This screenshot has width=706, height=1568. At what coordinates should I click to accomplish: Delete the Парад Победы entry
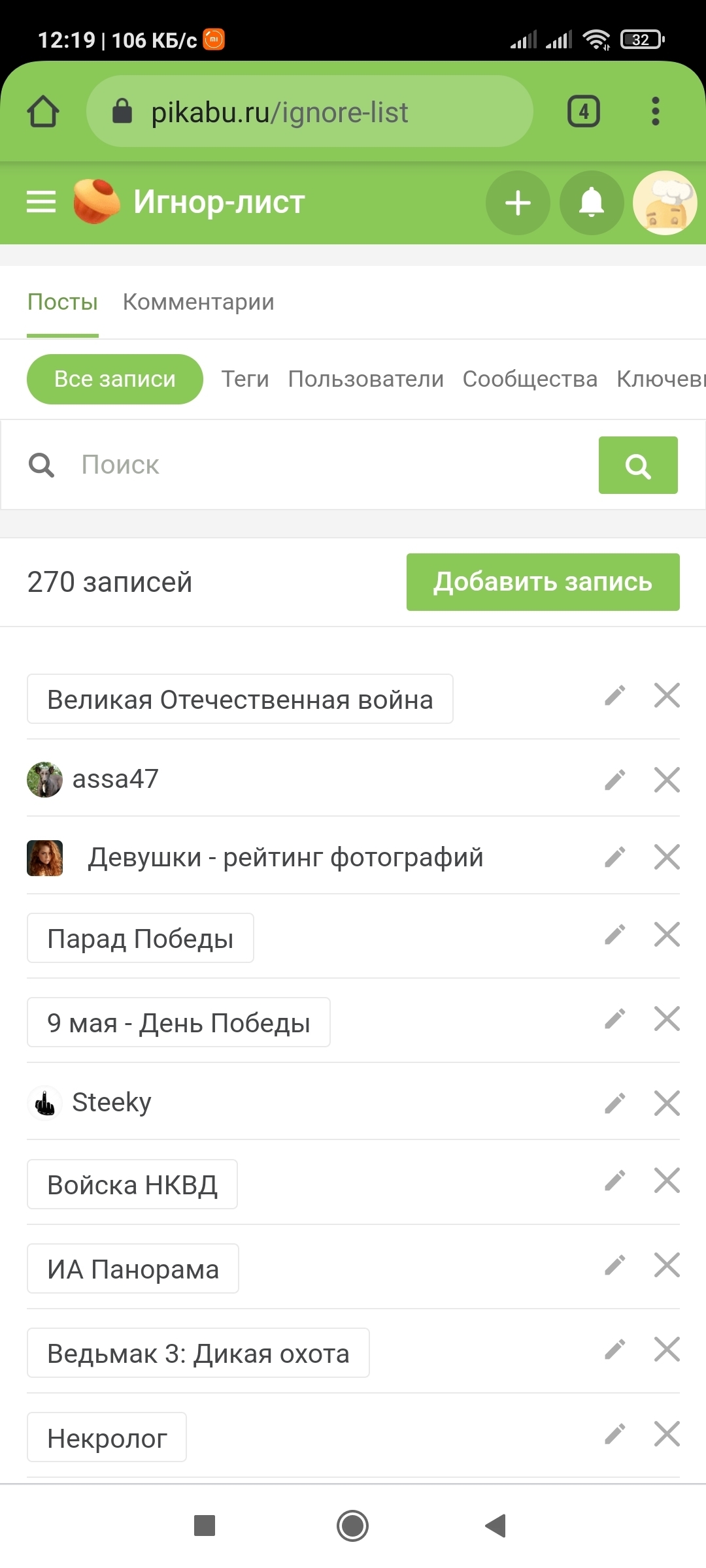coord(667,935)
